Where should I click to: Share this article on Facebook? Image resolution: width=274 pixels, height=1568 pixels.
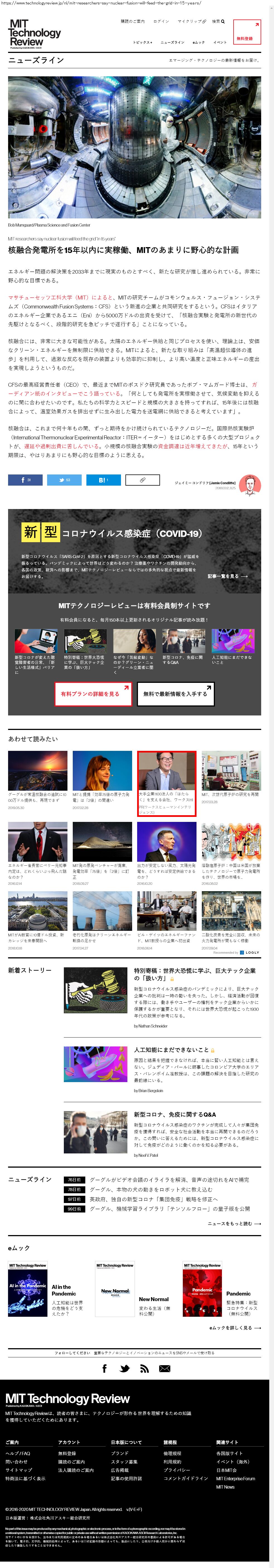[x=25, y=480]
